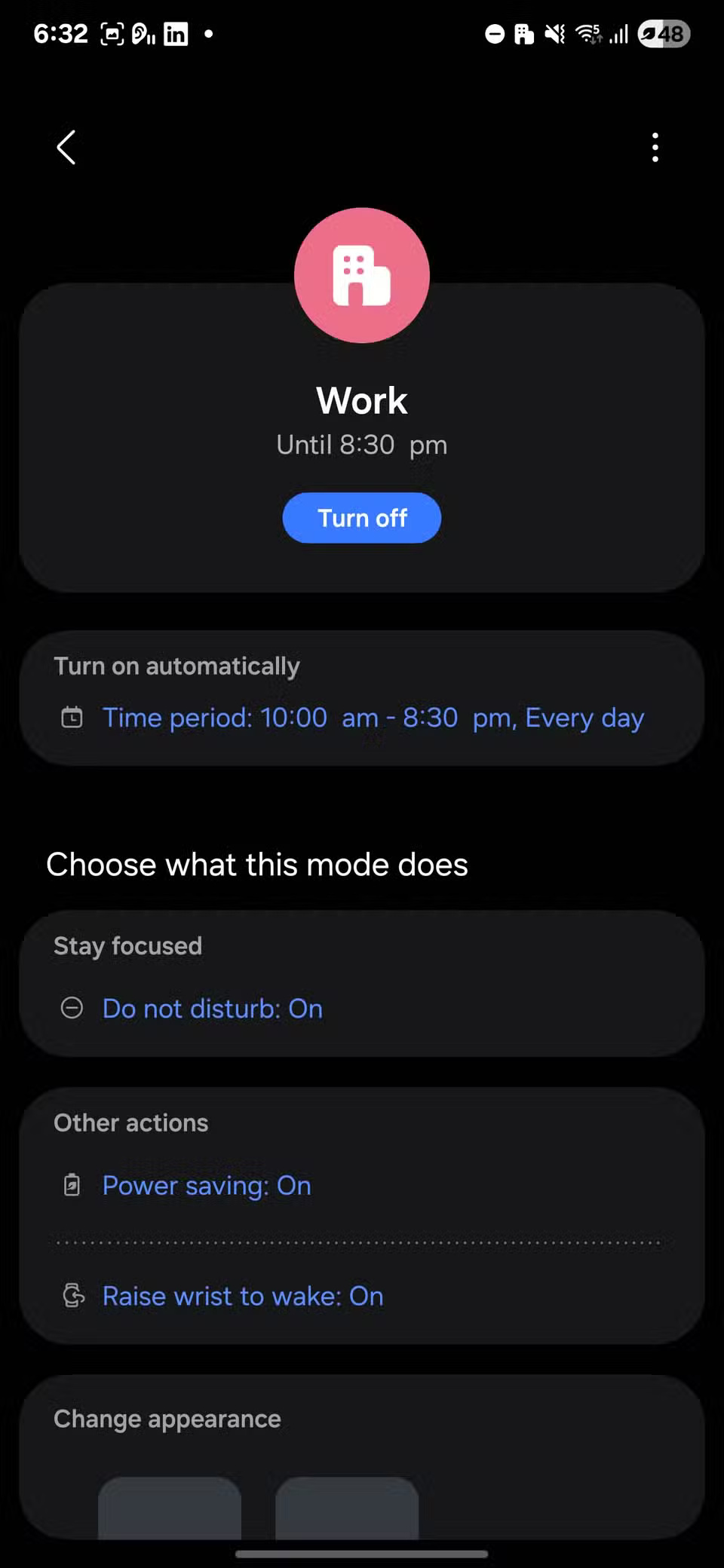
Task: Click the watch icon beside Raise wrist
Action: (x=72, y=1296)
